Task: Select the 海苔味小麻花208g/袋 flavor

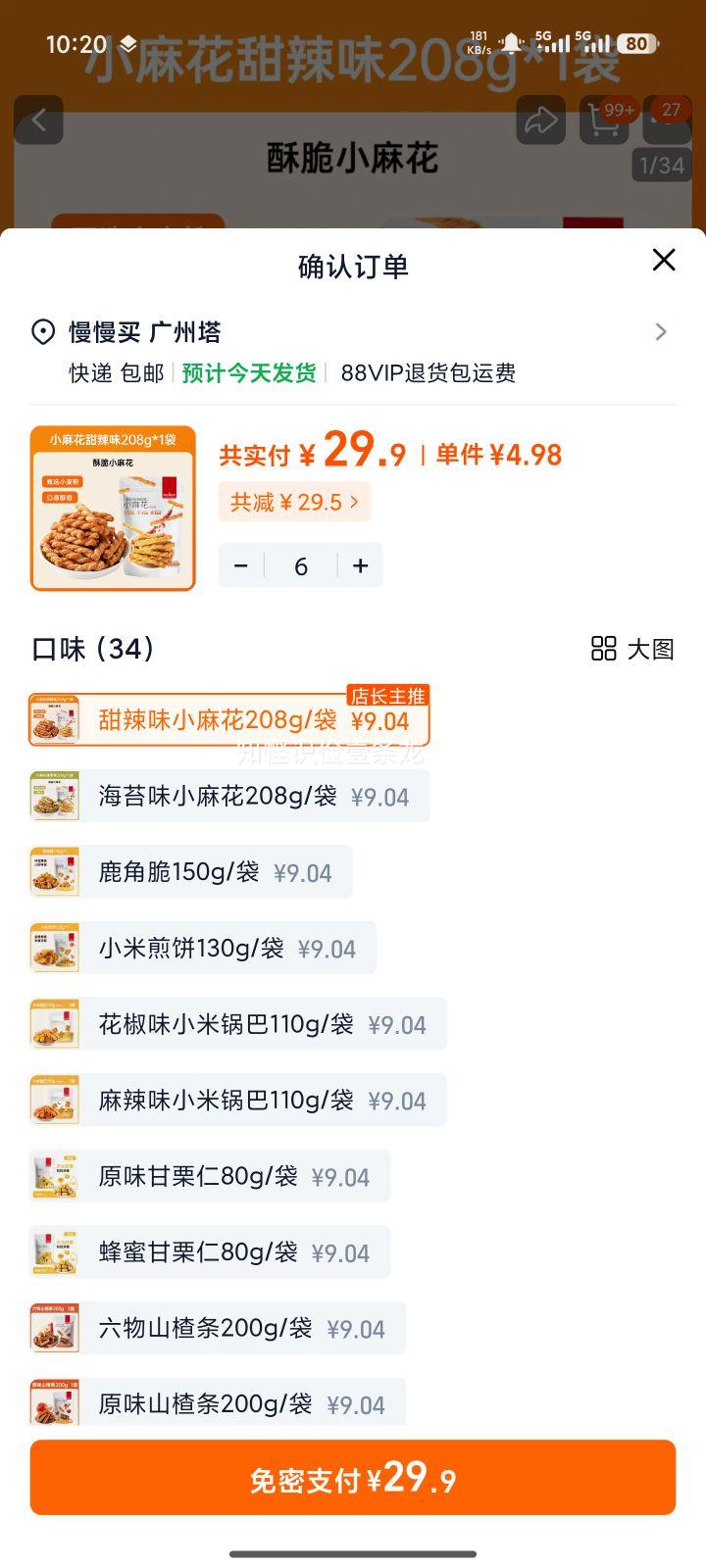Action: [x=228, y=796]
